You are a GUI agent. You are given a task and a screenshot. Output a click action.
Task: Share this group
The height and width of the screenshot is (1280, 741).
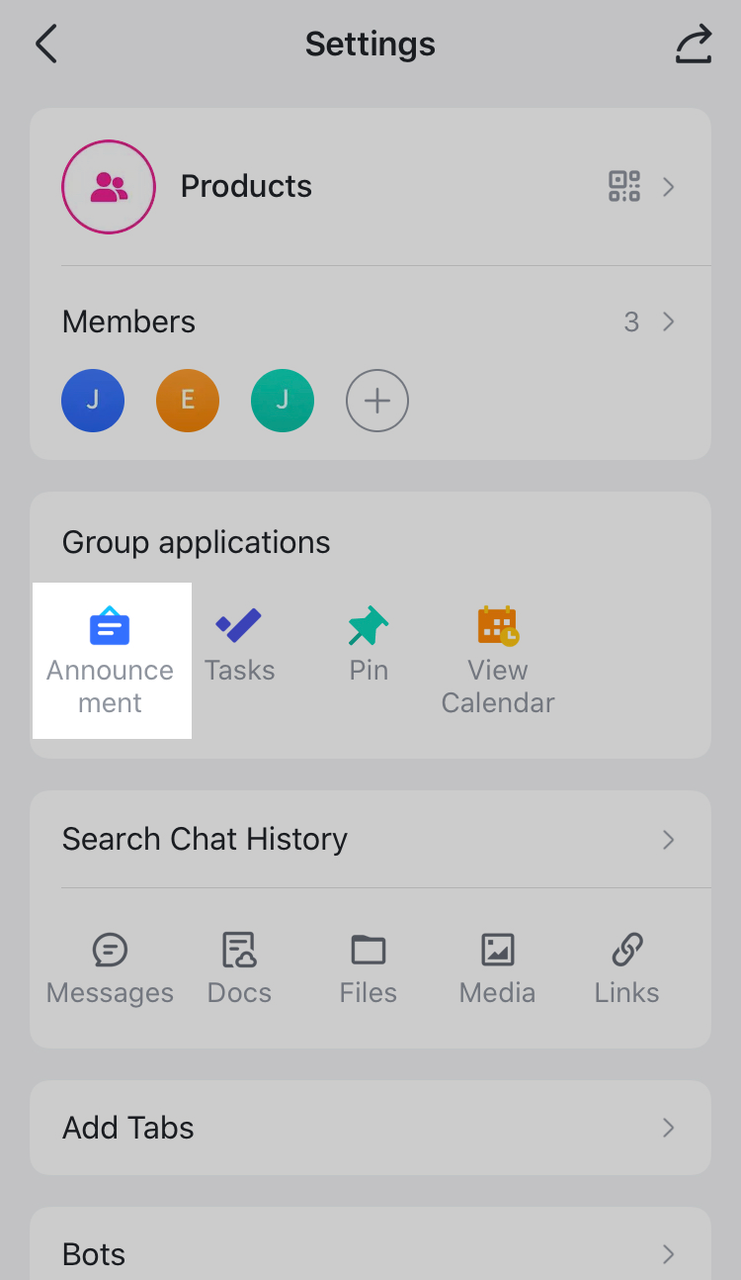pyautogui.click(x=693, y=45)
